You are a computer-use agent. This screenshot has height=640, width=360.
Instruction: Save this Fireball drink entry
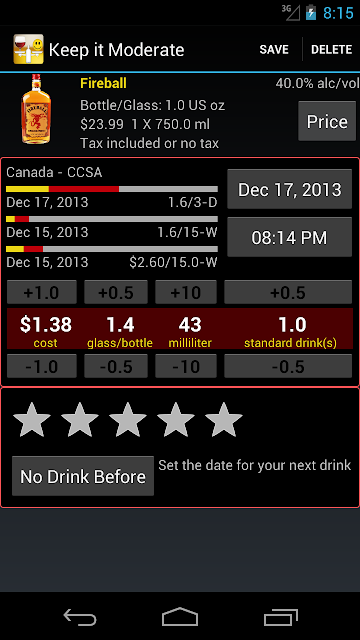point(274,49)
